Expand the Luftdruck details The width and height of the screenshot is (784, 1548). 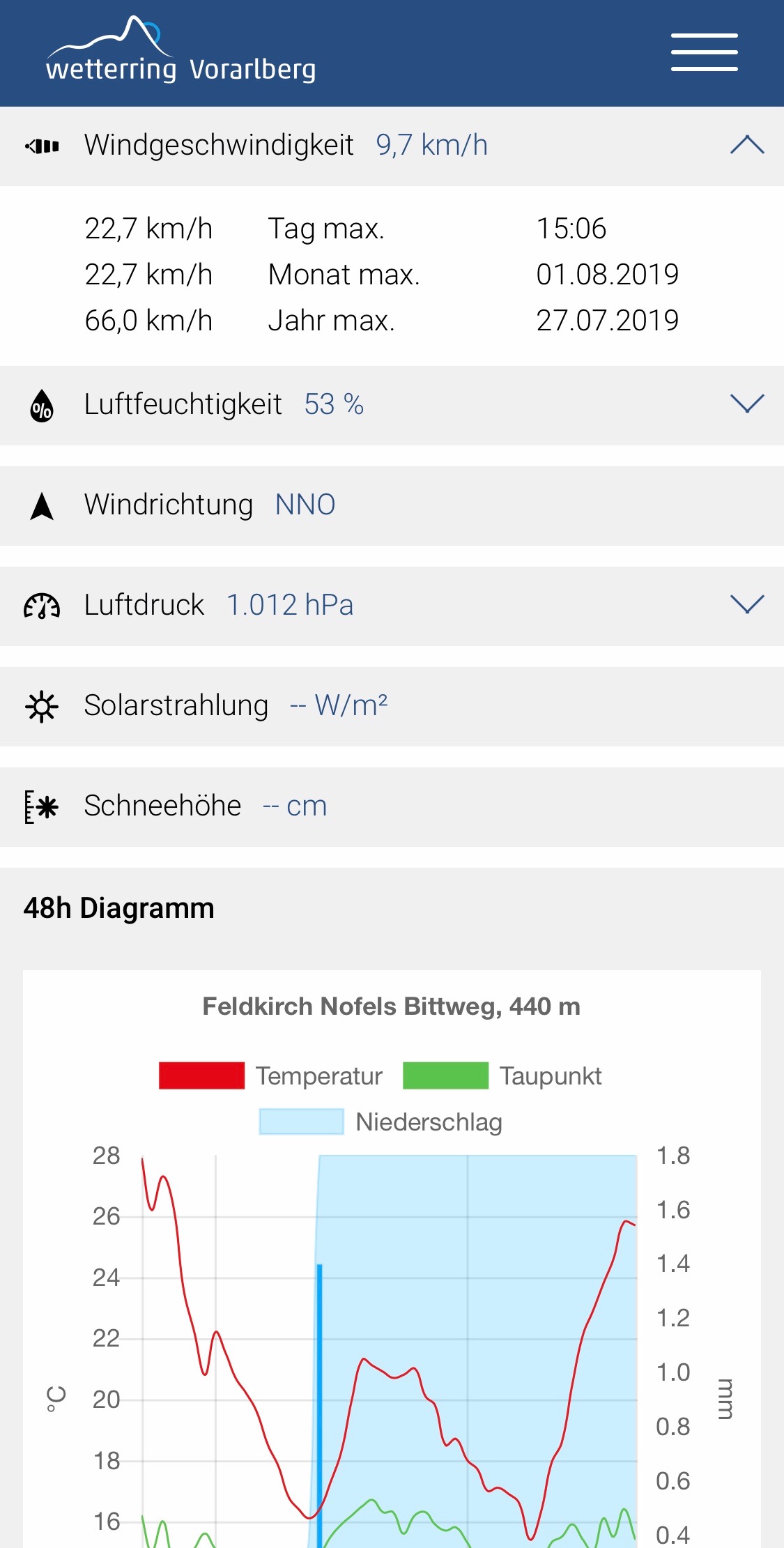(x=747, y=604)
